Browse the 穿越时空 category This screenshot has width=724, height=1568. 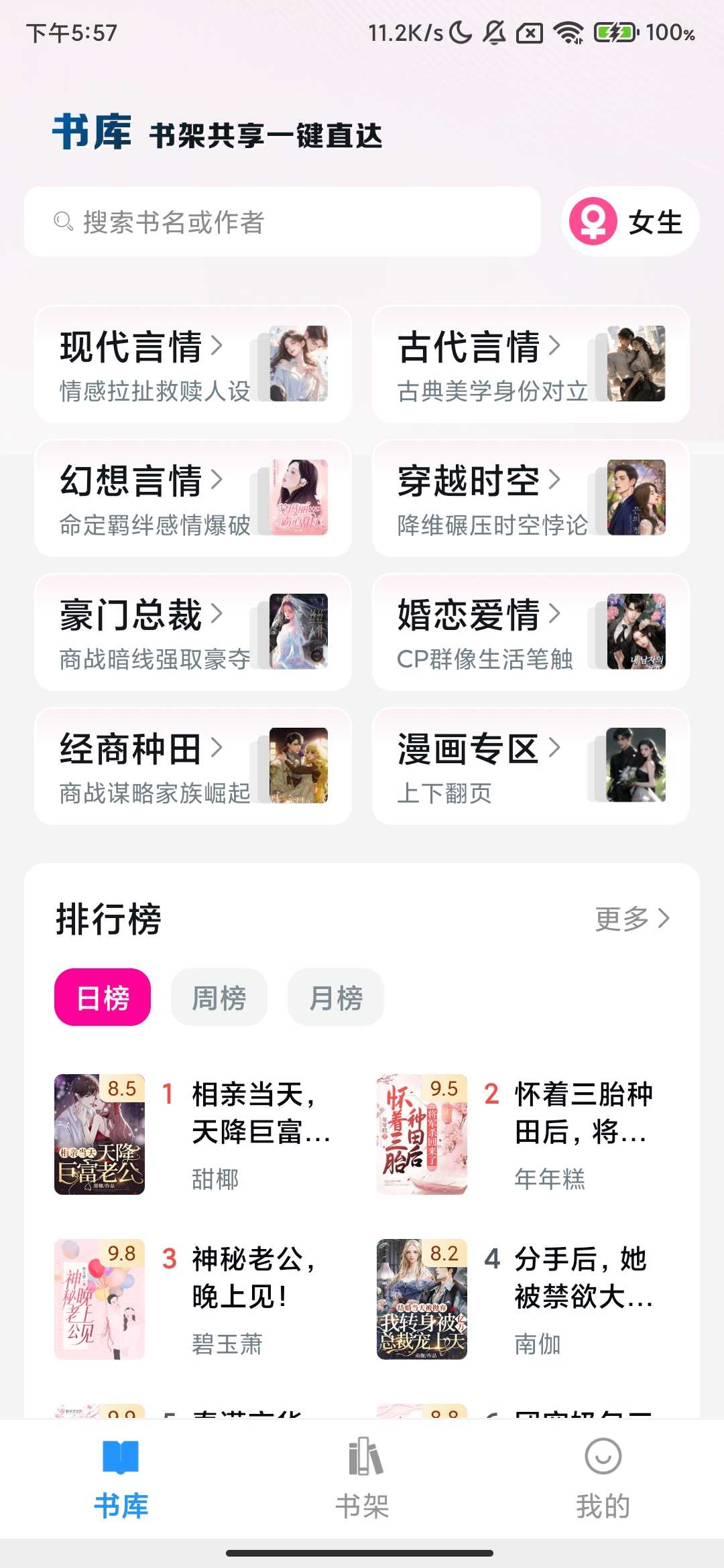click(530, 498)
